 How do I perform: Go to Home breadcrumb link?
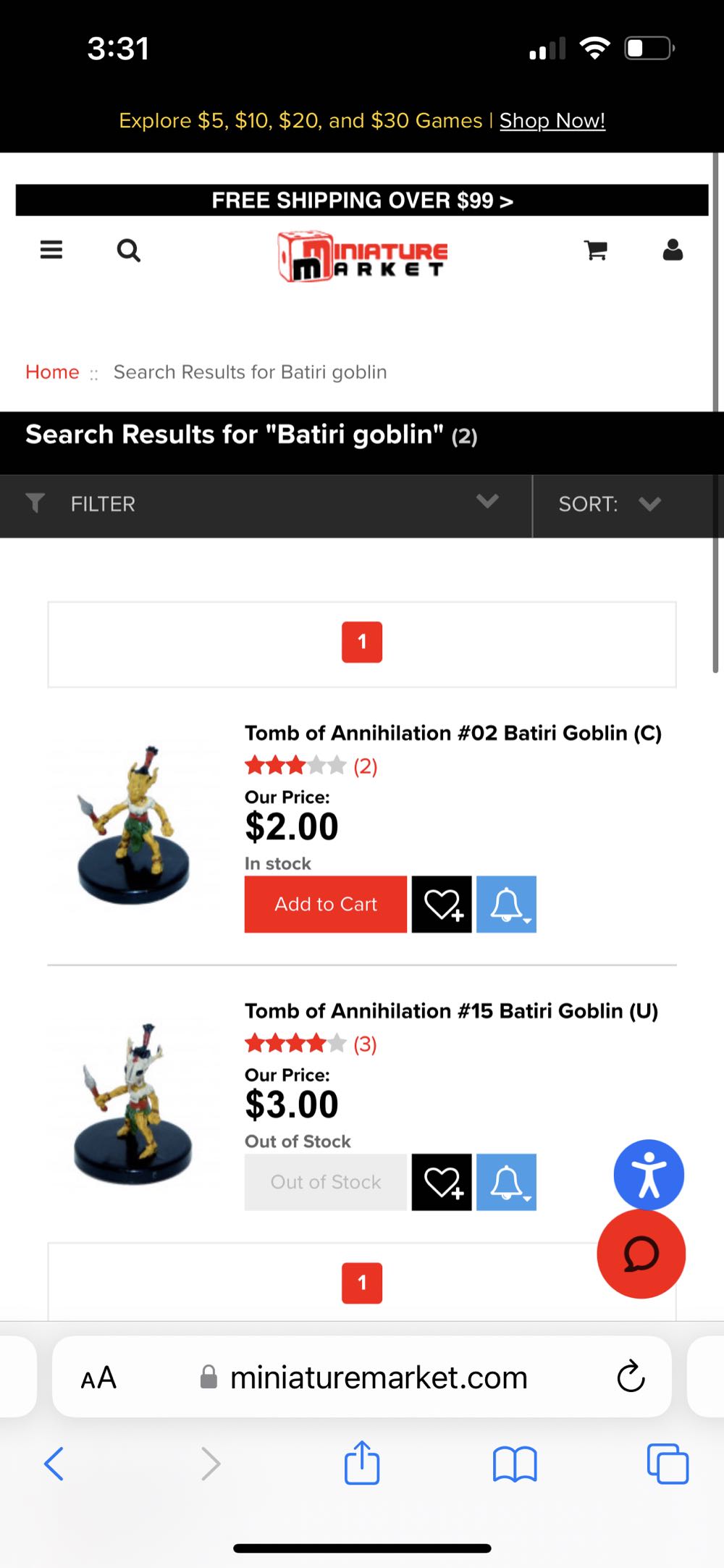click(x=51, y=372)
